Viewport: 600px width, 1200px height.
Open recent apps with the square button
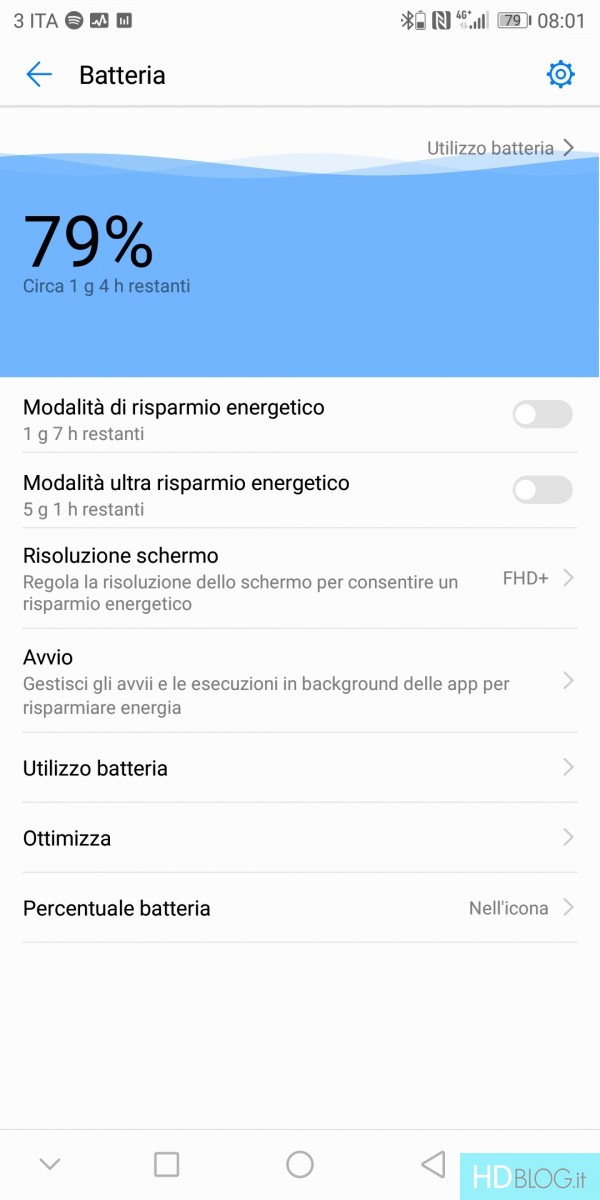pos(167,1164)
